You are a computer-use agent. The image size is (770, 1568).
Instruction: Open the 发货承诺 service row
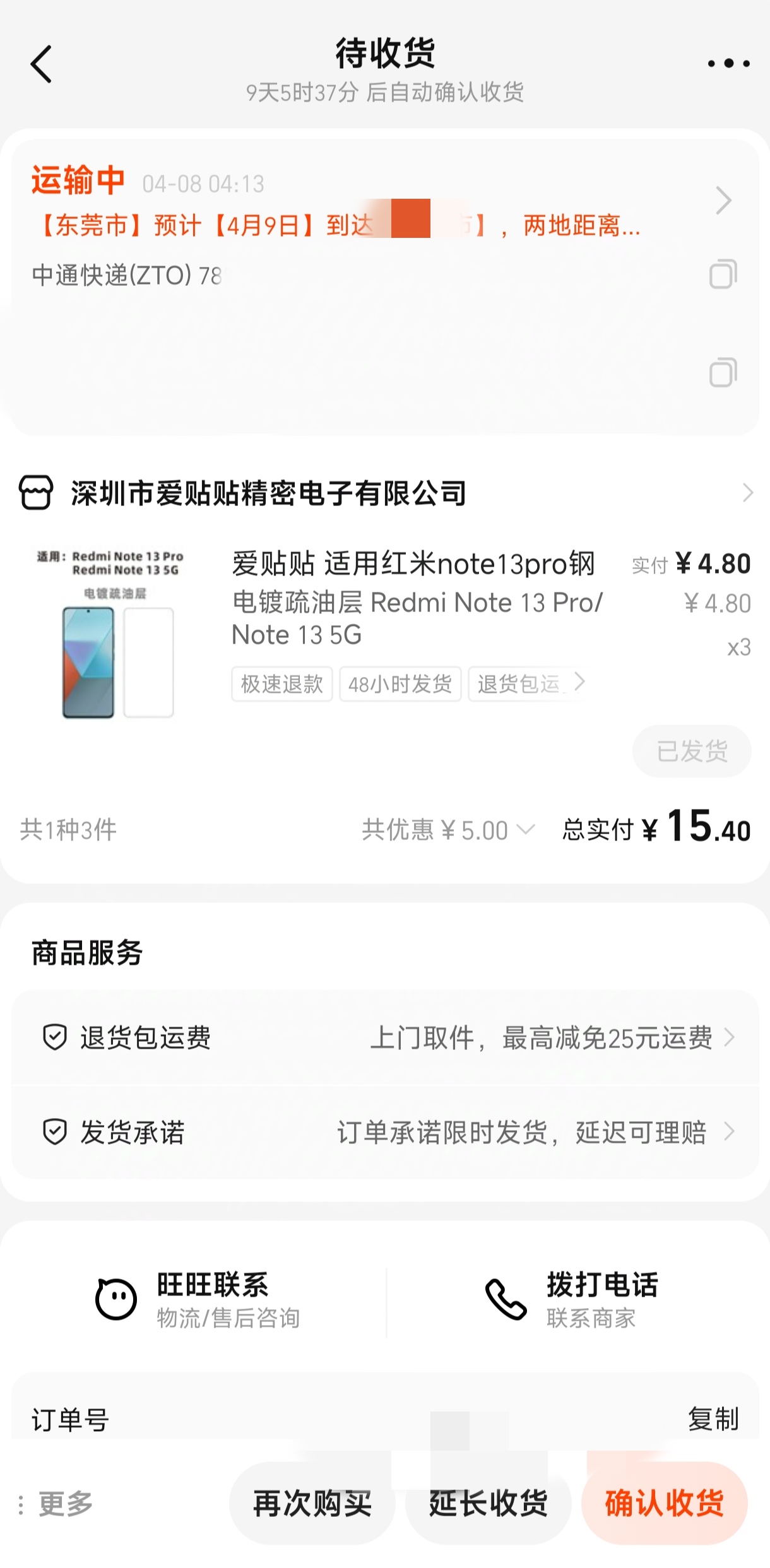[x=385, y=1132]
